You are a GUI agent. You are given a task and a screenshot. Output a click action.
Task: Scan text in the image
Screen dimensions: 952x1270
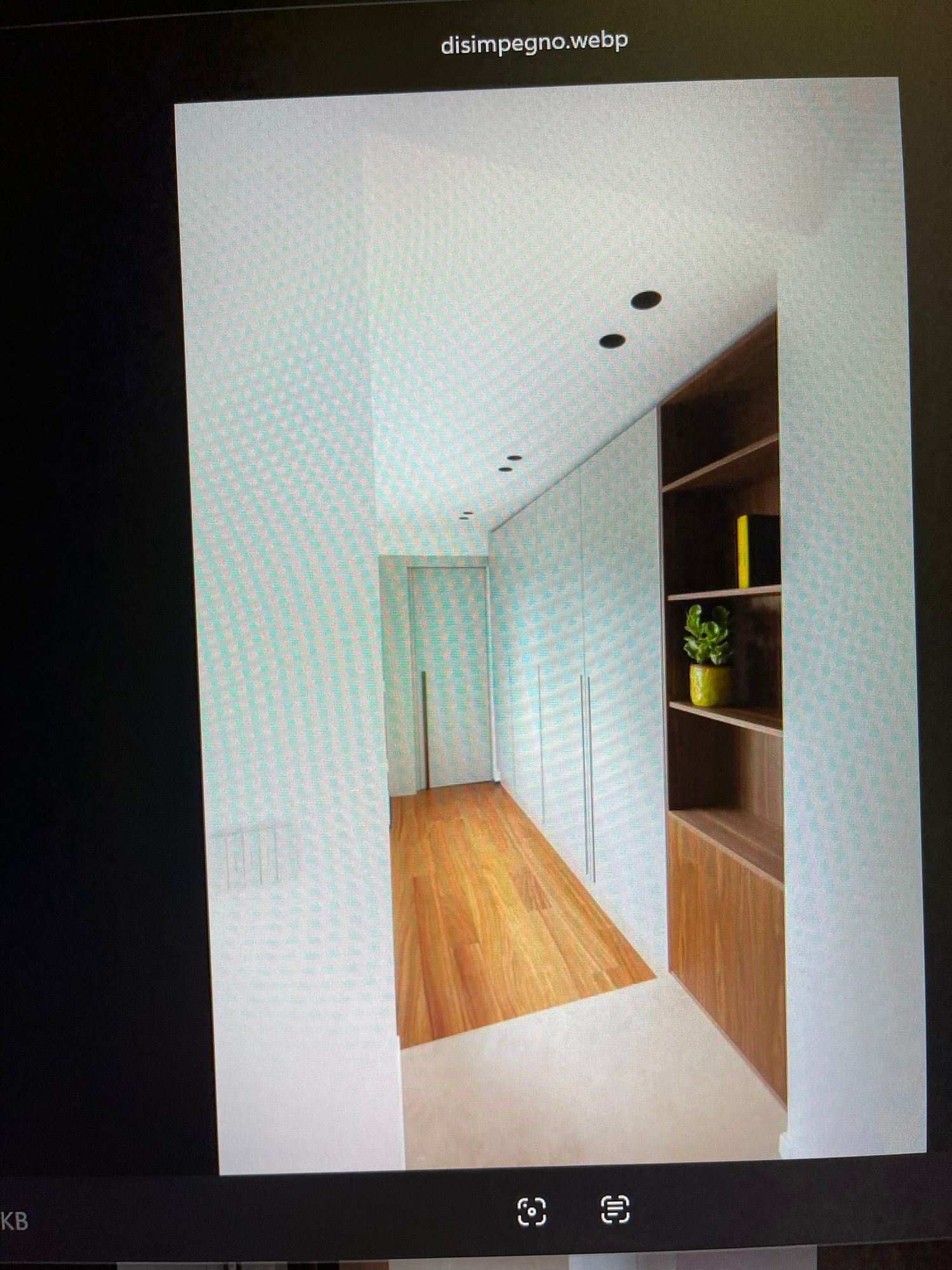[x=614, y=1210]
